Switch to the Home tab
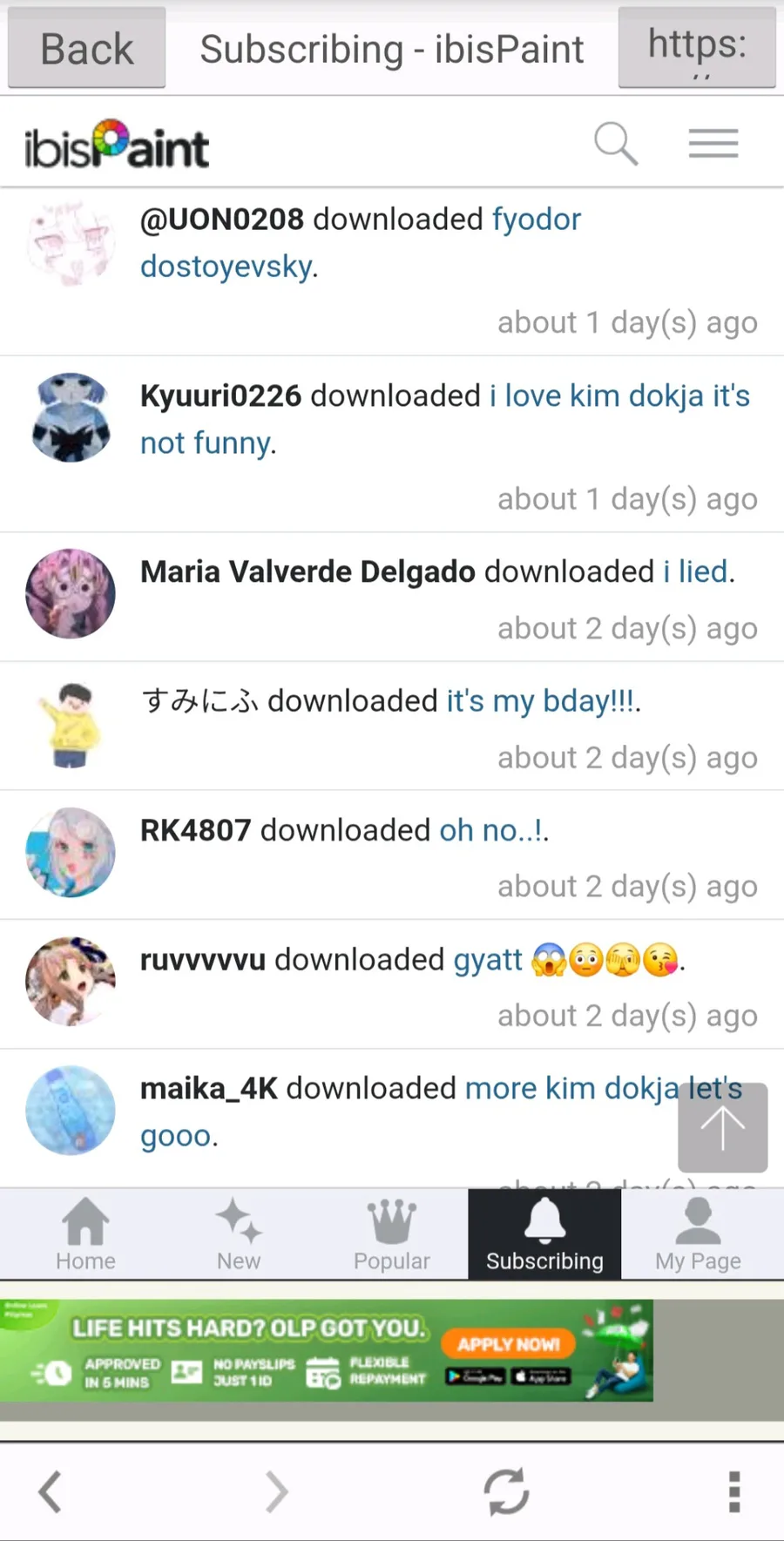Screen dimensions: 784x1541 (x=85, y=1234)
